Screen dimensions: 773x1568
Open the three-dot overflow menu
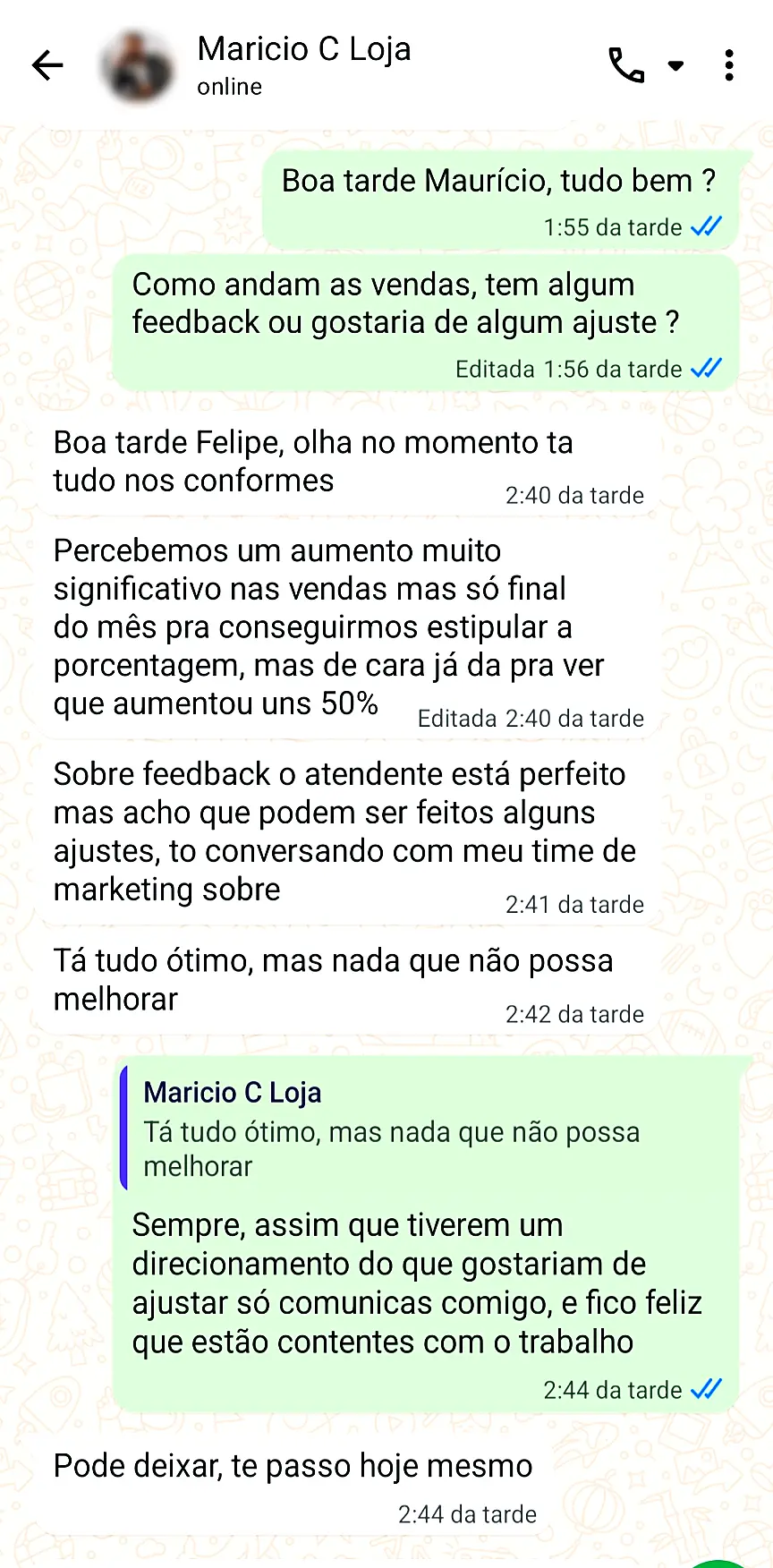pyautogui.click(x=729, y=65)
